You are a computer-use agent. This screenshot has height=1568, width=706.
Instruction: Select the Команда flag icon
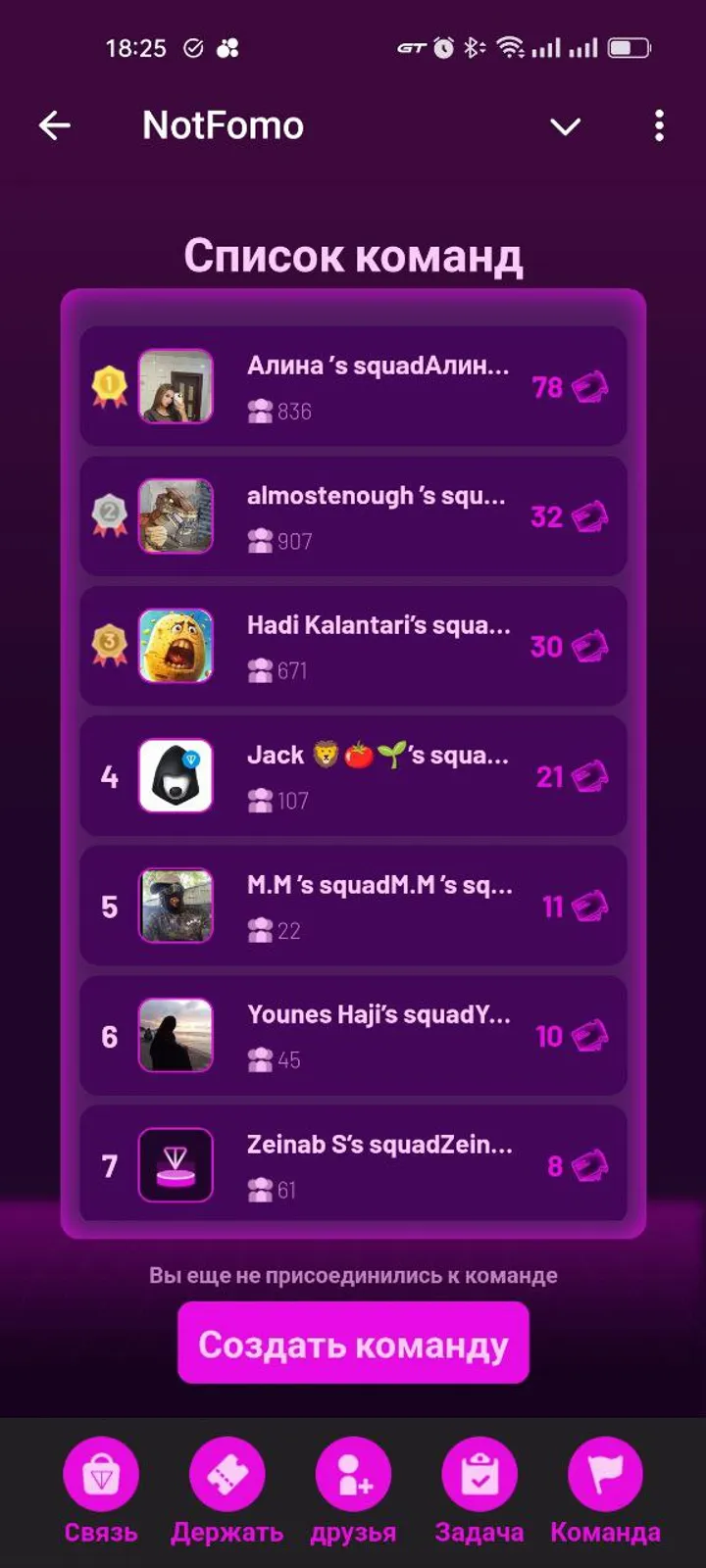click(603, 1472)
